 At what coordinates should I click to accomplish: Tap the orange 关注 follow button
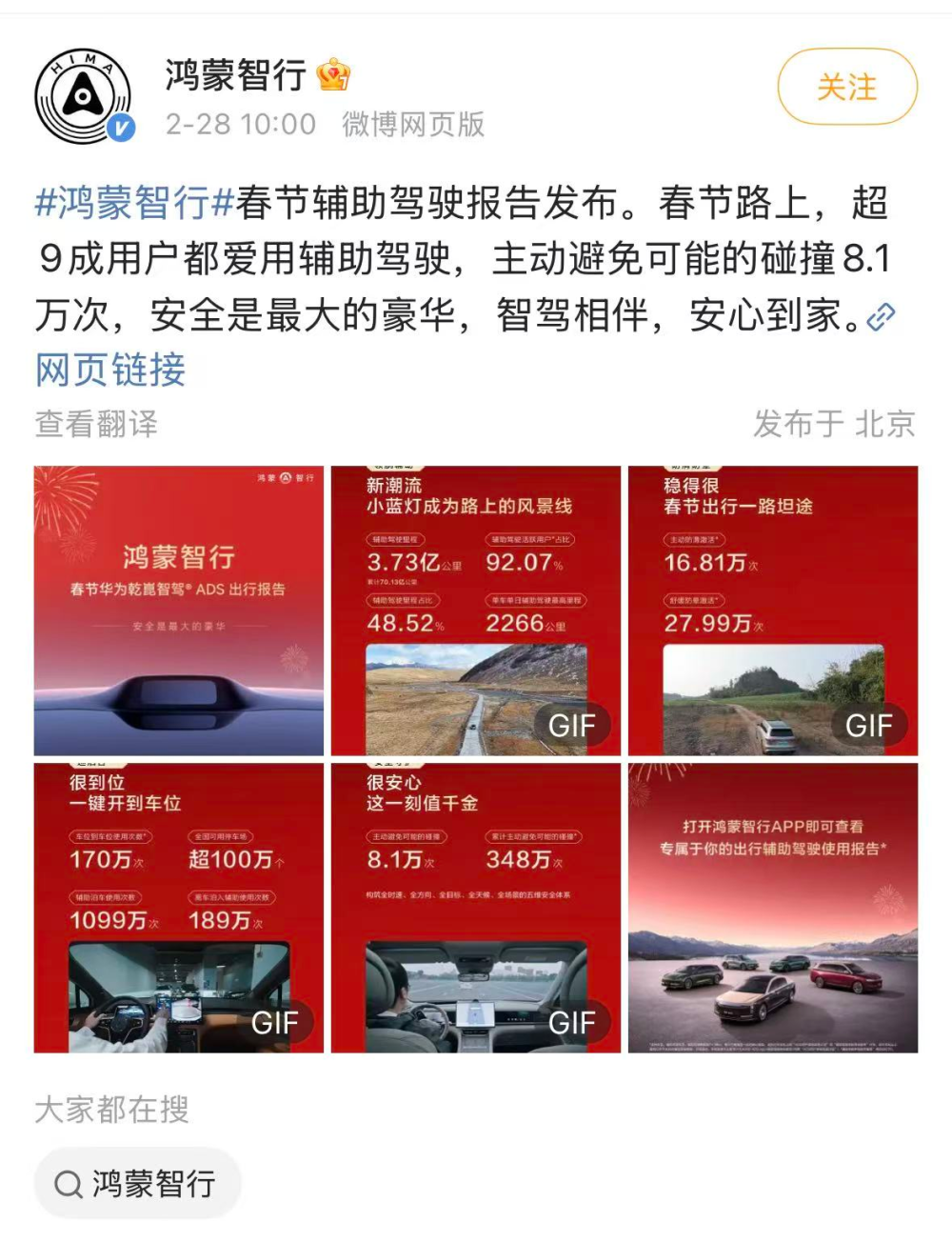click(846, 86)
